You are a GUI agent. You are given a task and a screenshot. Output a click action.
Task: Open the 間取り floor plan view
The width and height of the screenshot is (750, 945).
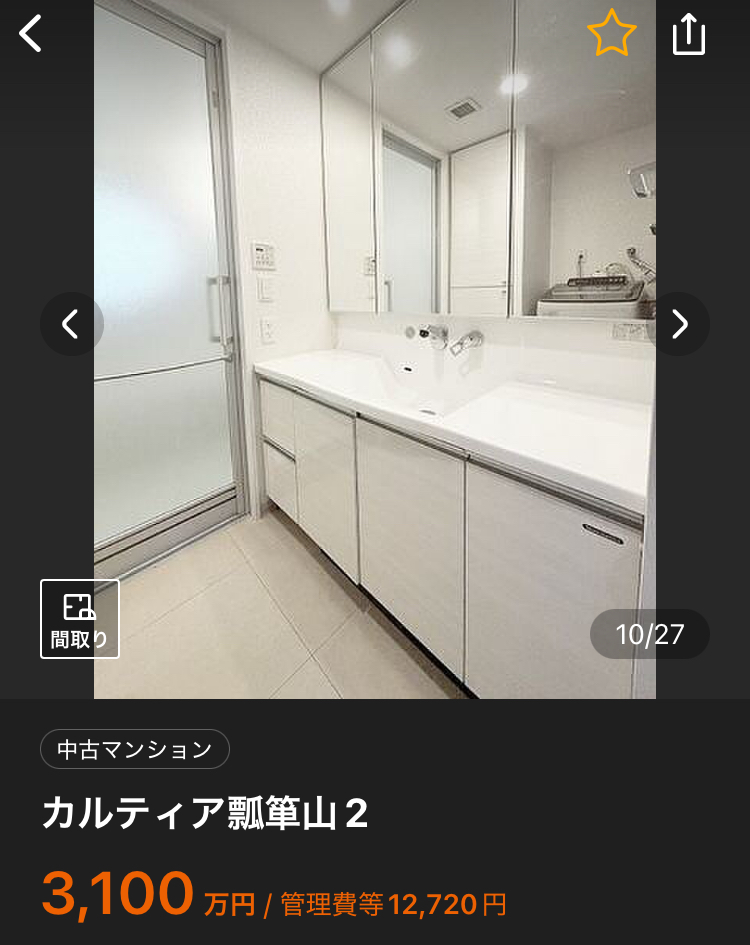click(79, 620)
